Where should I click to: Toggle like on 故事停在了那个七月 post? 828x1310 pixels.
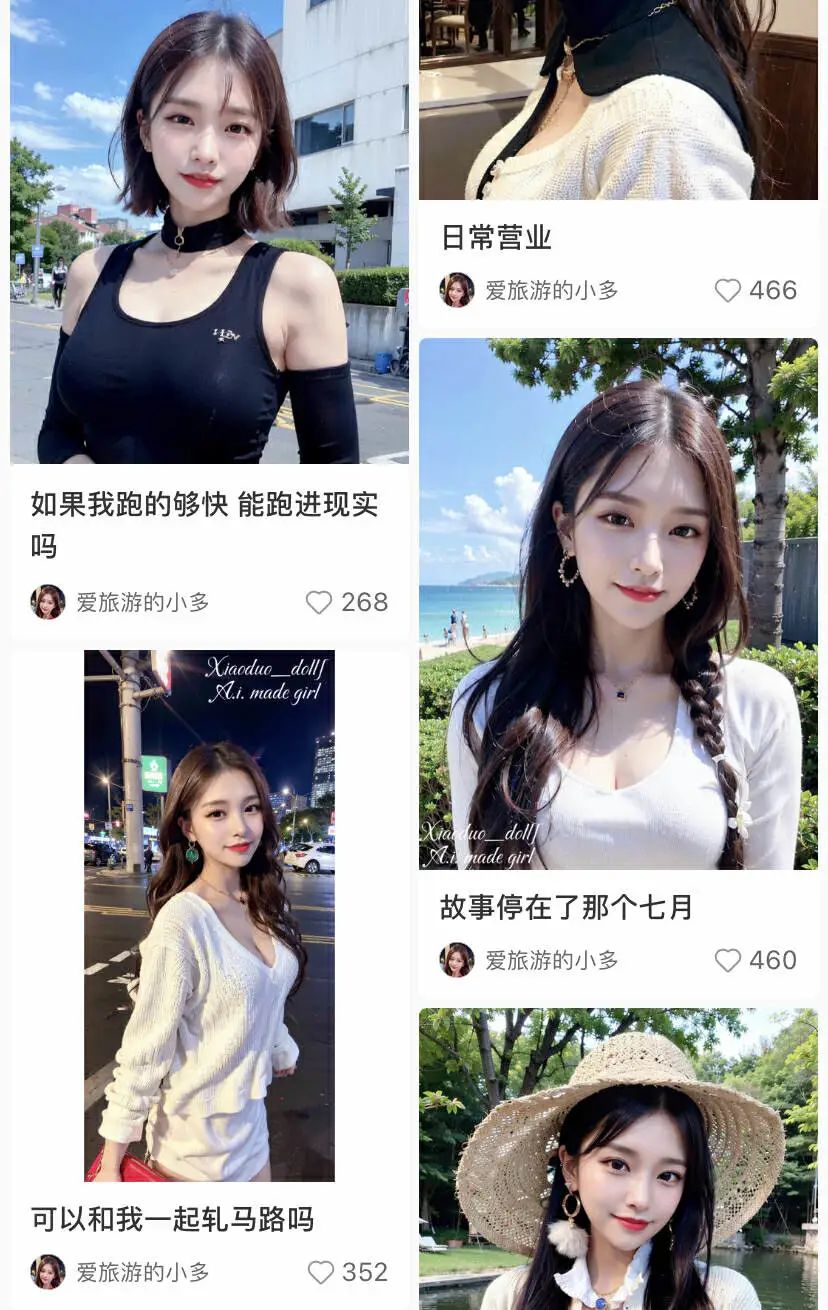[726, 960]
